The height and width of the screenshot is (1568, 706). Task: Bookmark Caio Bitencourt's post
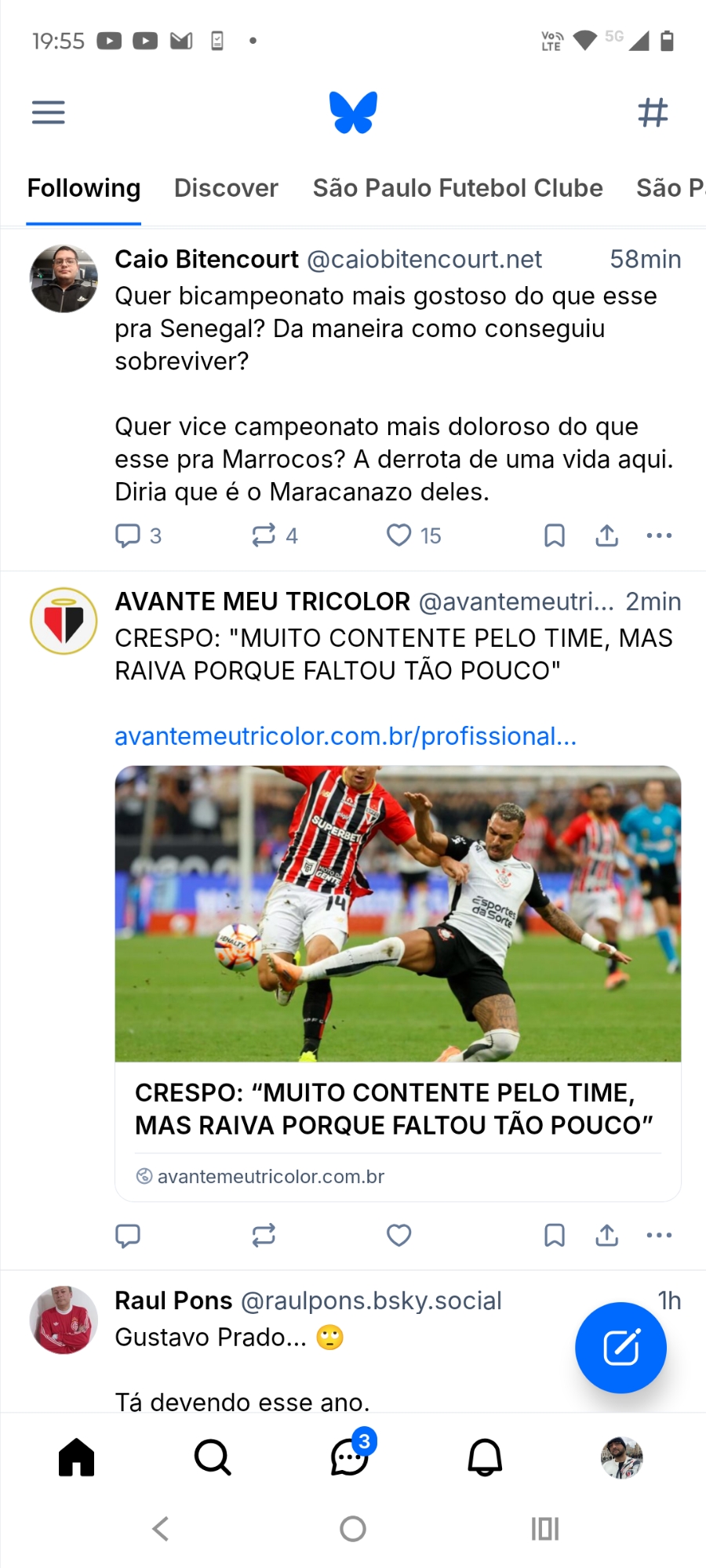pyautogui.click(x=555, y=535)
